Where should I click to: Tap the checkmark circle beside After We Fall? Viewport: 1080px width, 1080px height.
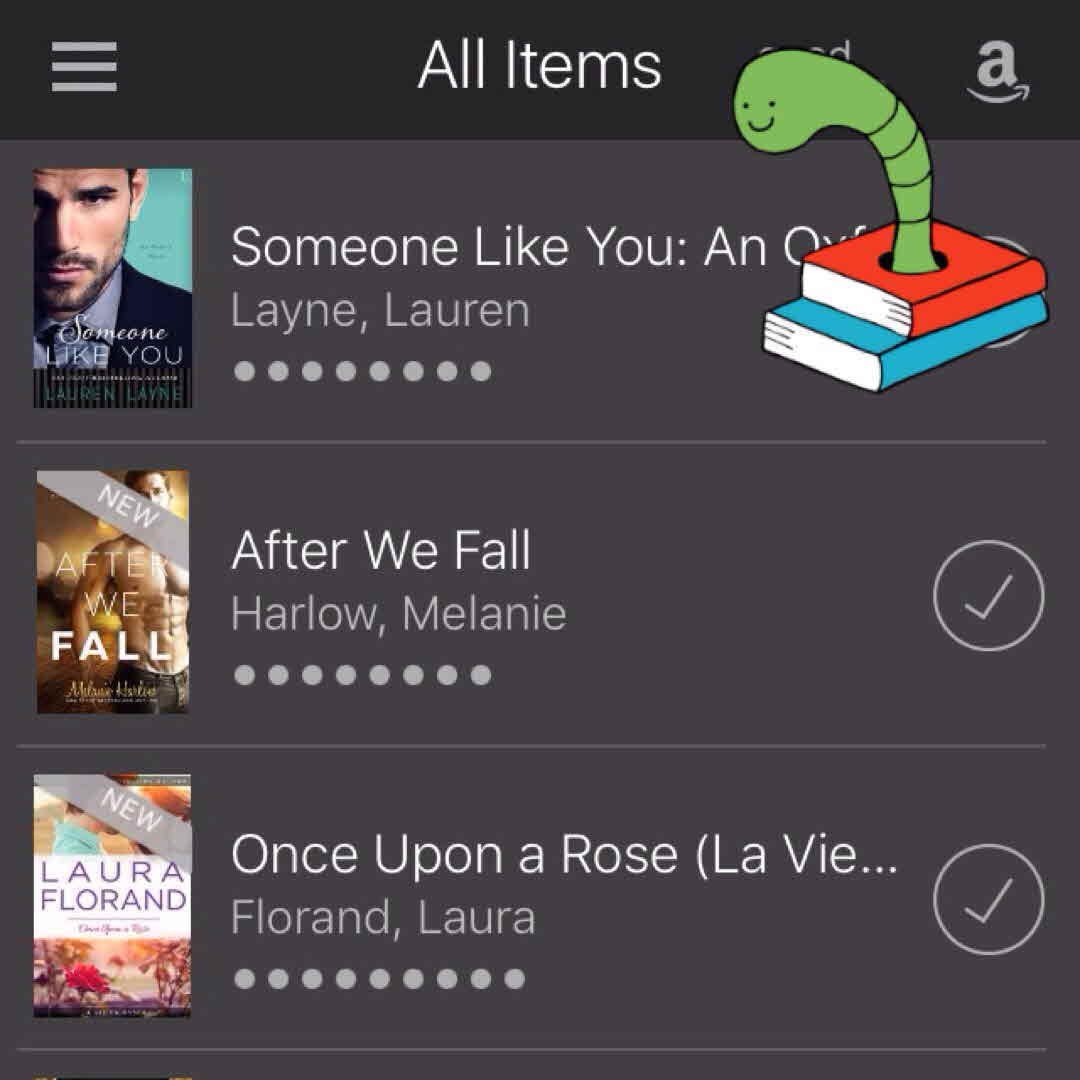(x=988, y=596)
